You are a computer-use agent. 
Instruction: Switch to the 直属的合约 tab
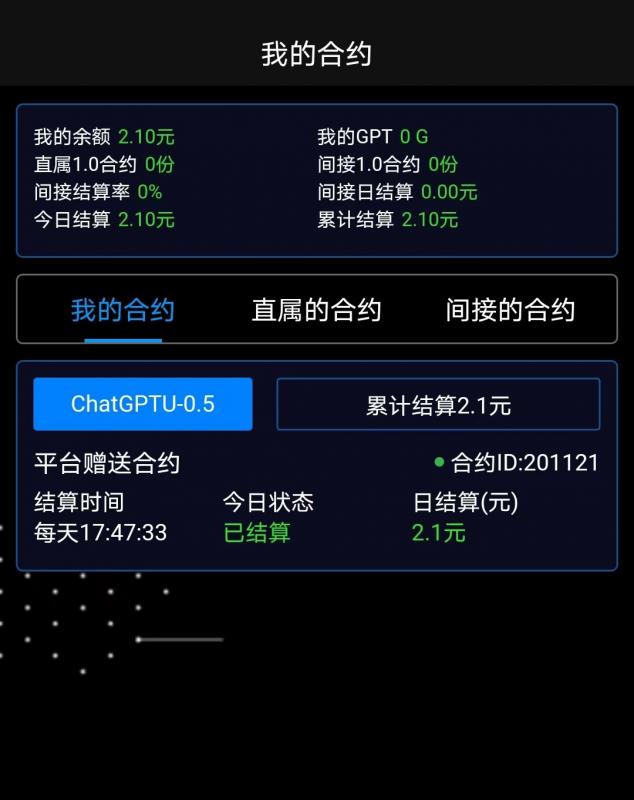pos(316,310)
